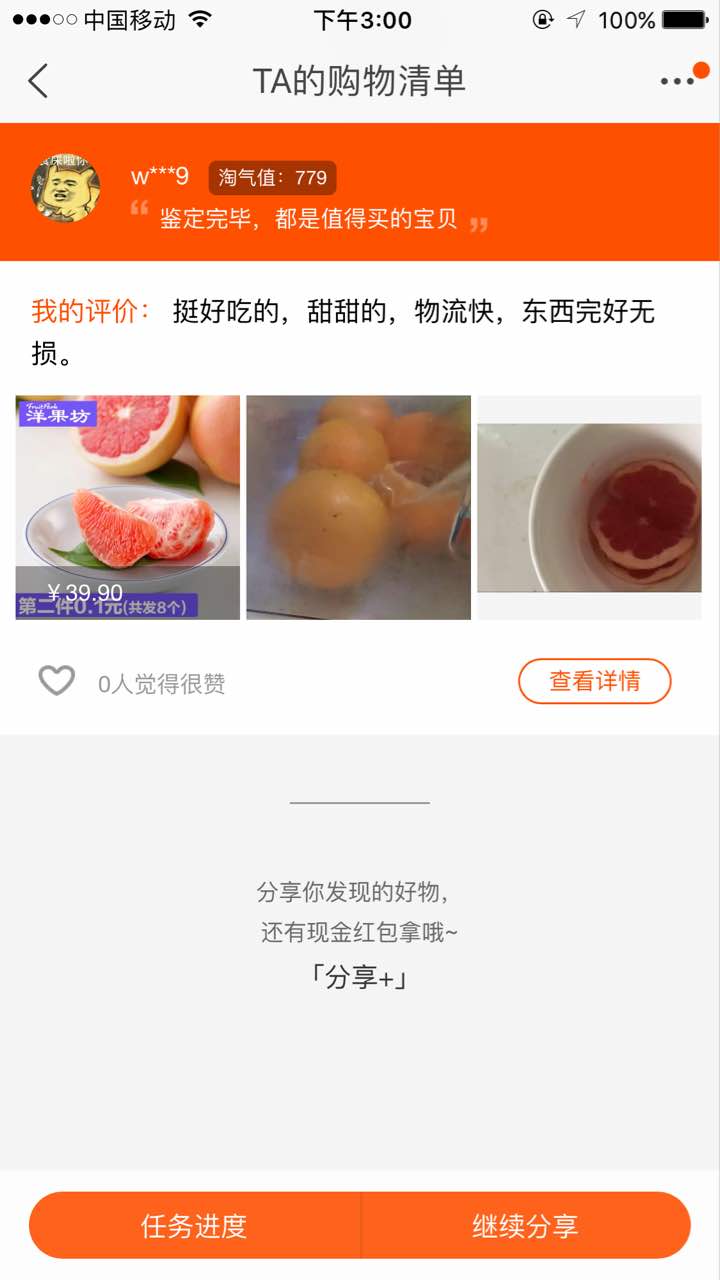Open w***9's profile avatar
The image size is (720, 1280).
(x=66, y=189)
